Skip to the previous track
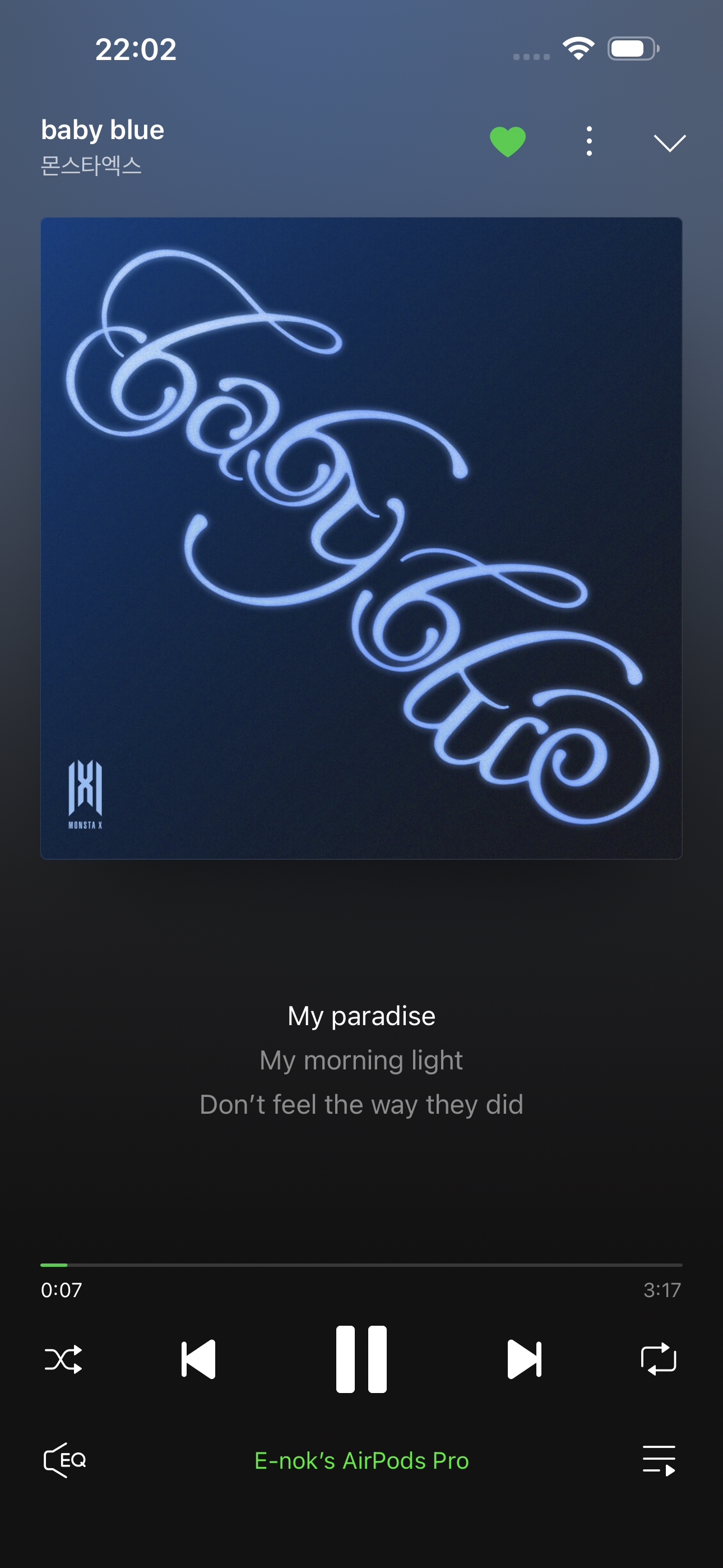723x1568 pixels. coord(198,1359)
